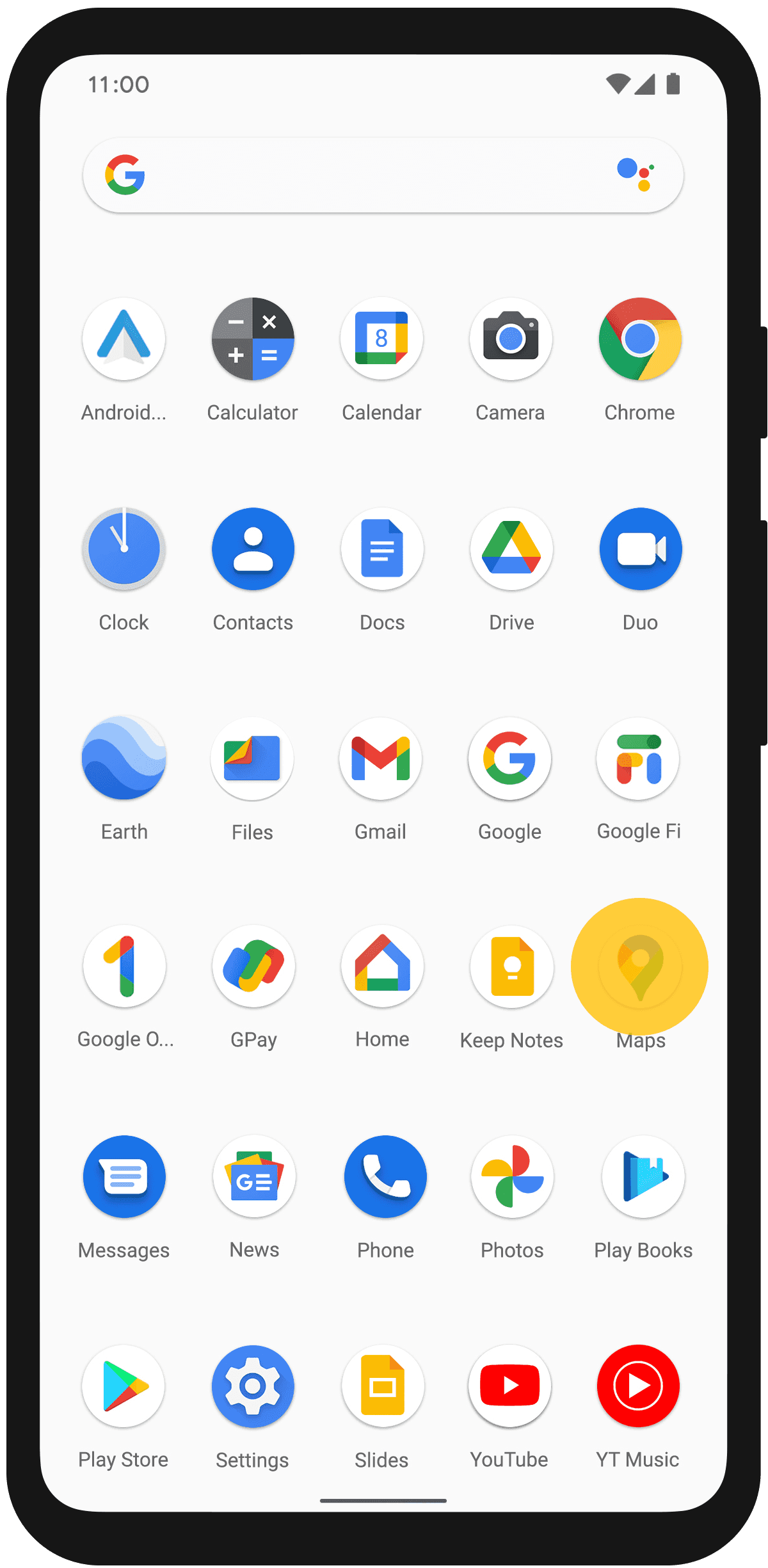Launch YouTube
The width and height of the screenshot is (768, 1568).
click(510, 1386)
